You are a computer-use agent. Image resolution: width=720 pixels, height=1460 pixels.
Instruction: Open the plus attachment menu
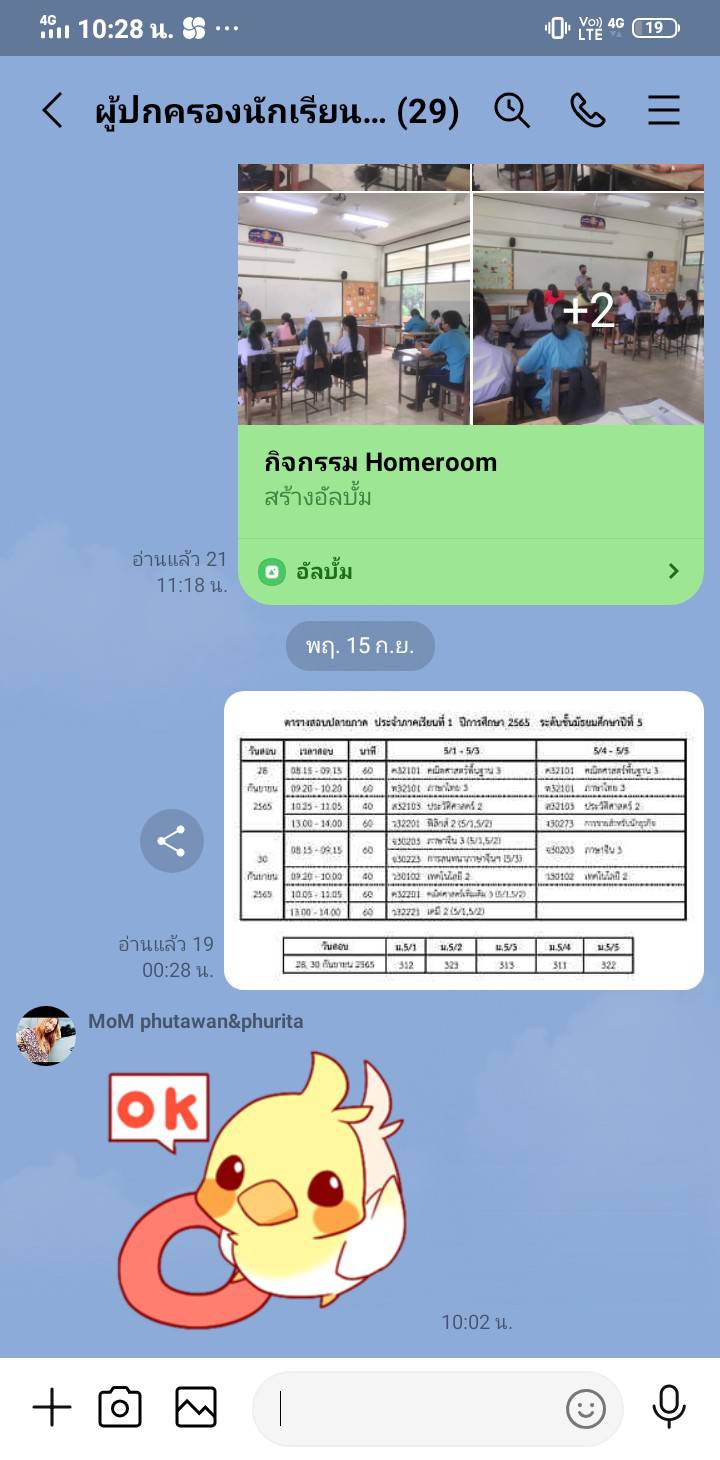pyautogui.click(x=52, y=1408)
